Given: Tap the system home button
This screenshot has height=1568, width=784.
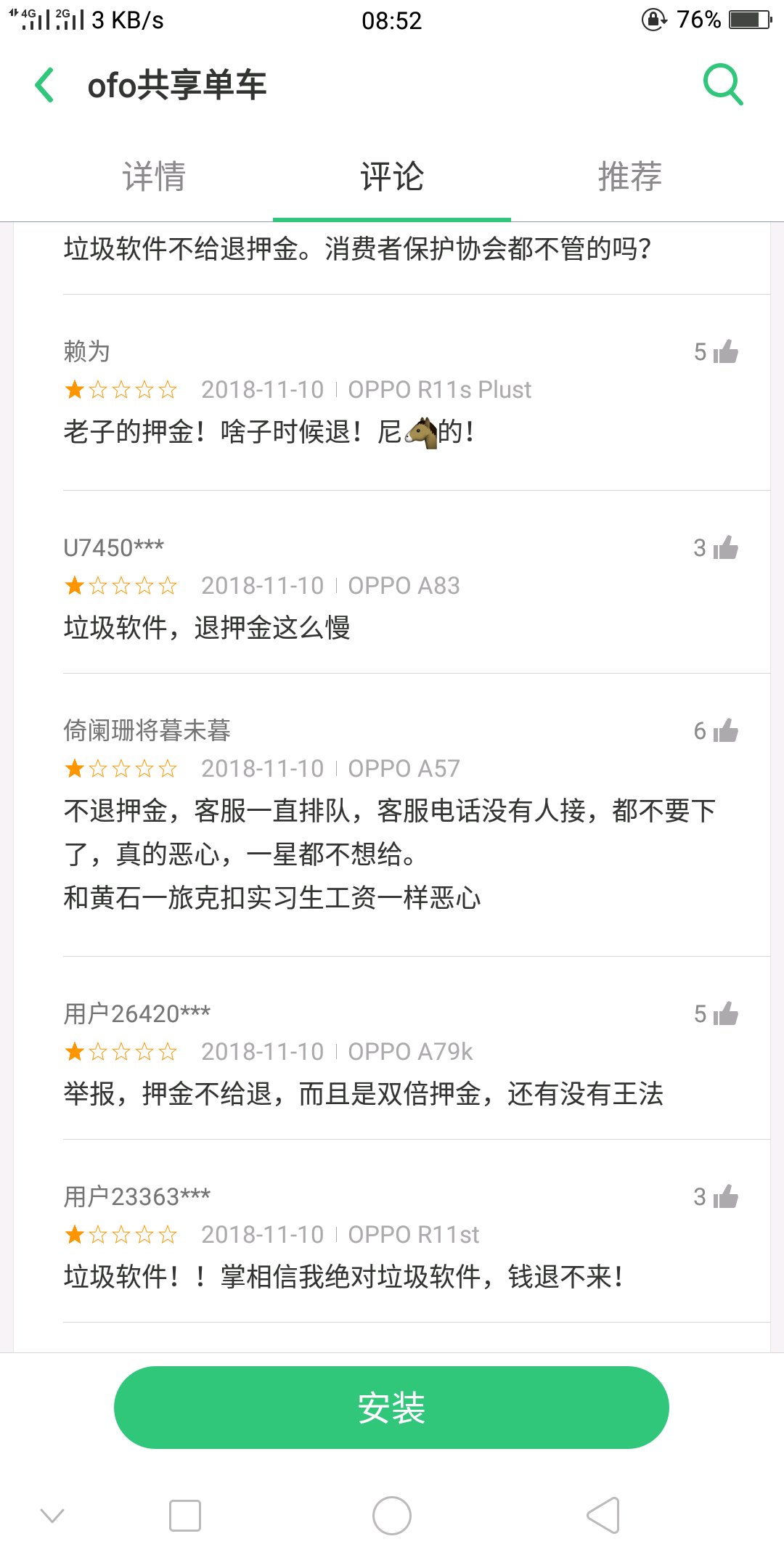Looking at the screenshot, I should (x=392, y=1516).
